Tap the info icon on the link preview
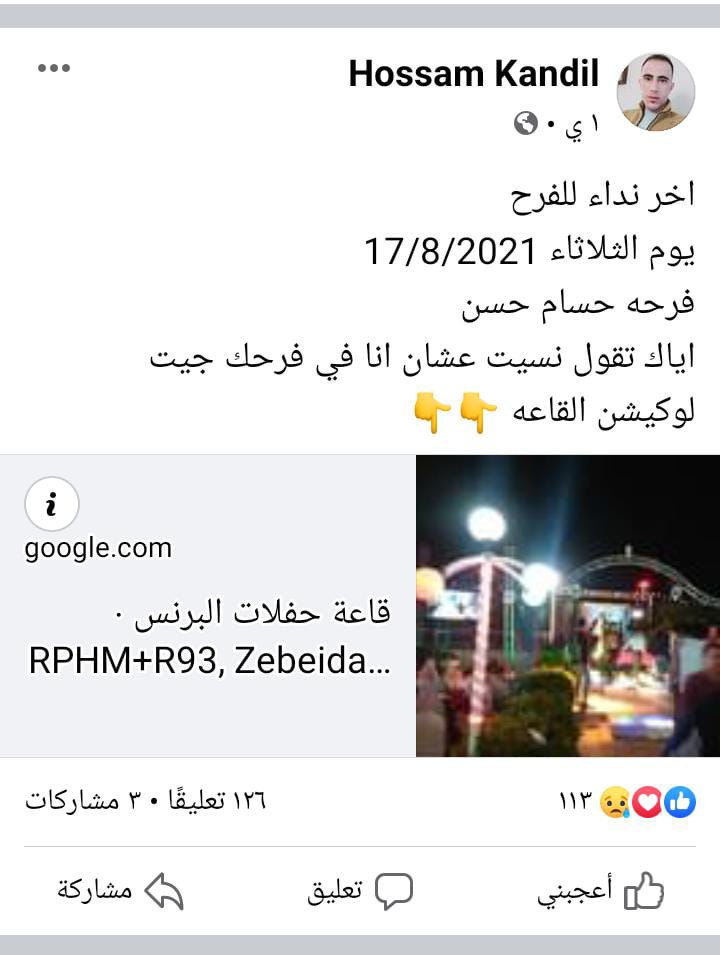This screenshot has width=720, height=955. (51, 505)
